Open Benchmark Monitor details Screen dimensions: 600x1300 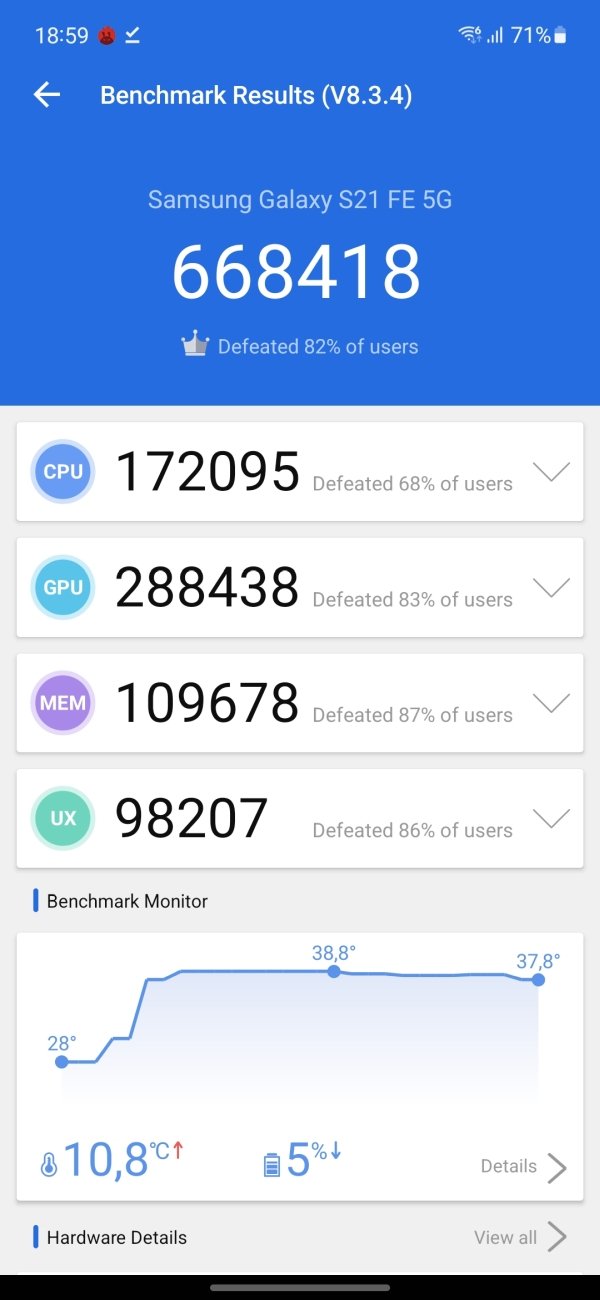pos(524,1167)
